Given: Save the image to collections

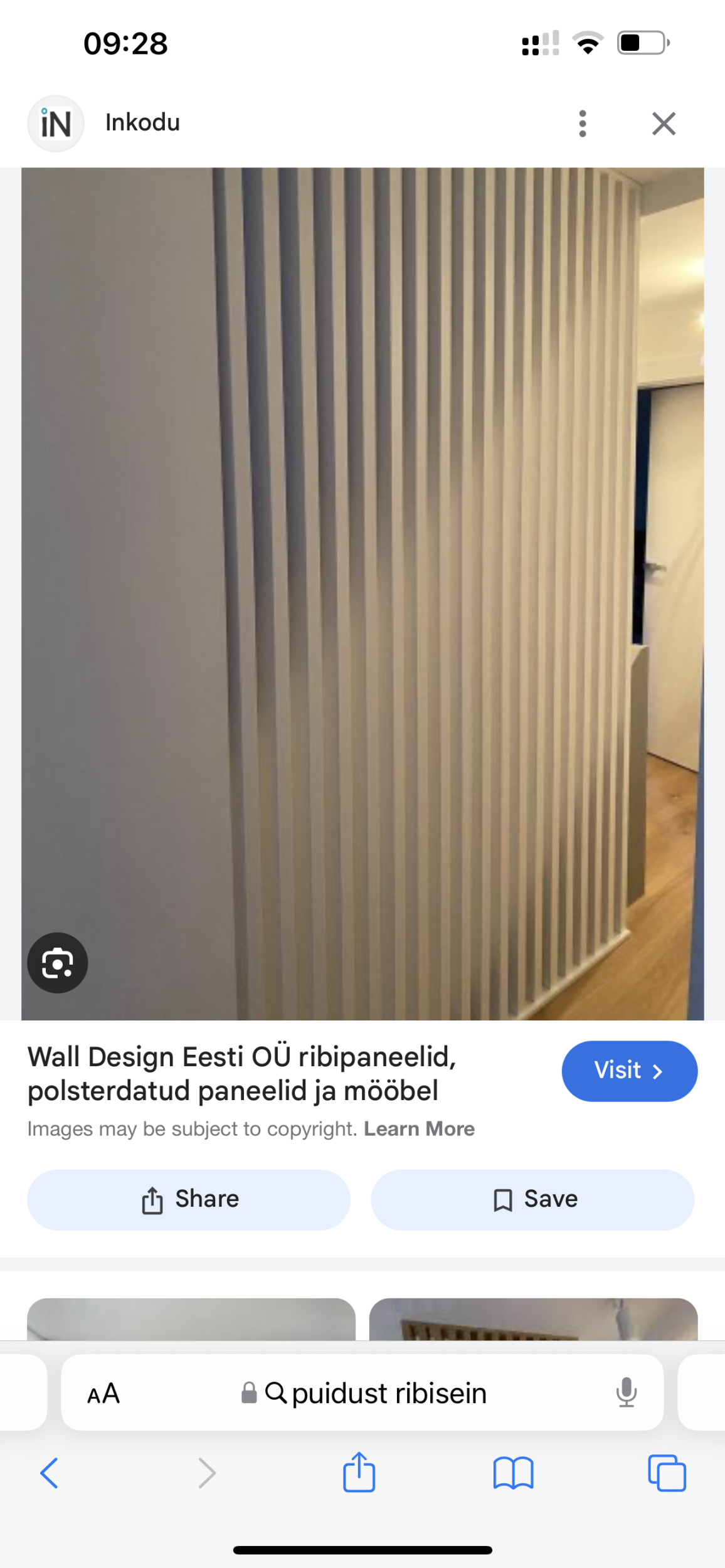Looking at the screenshot, I should coord(532,1199).
